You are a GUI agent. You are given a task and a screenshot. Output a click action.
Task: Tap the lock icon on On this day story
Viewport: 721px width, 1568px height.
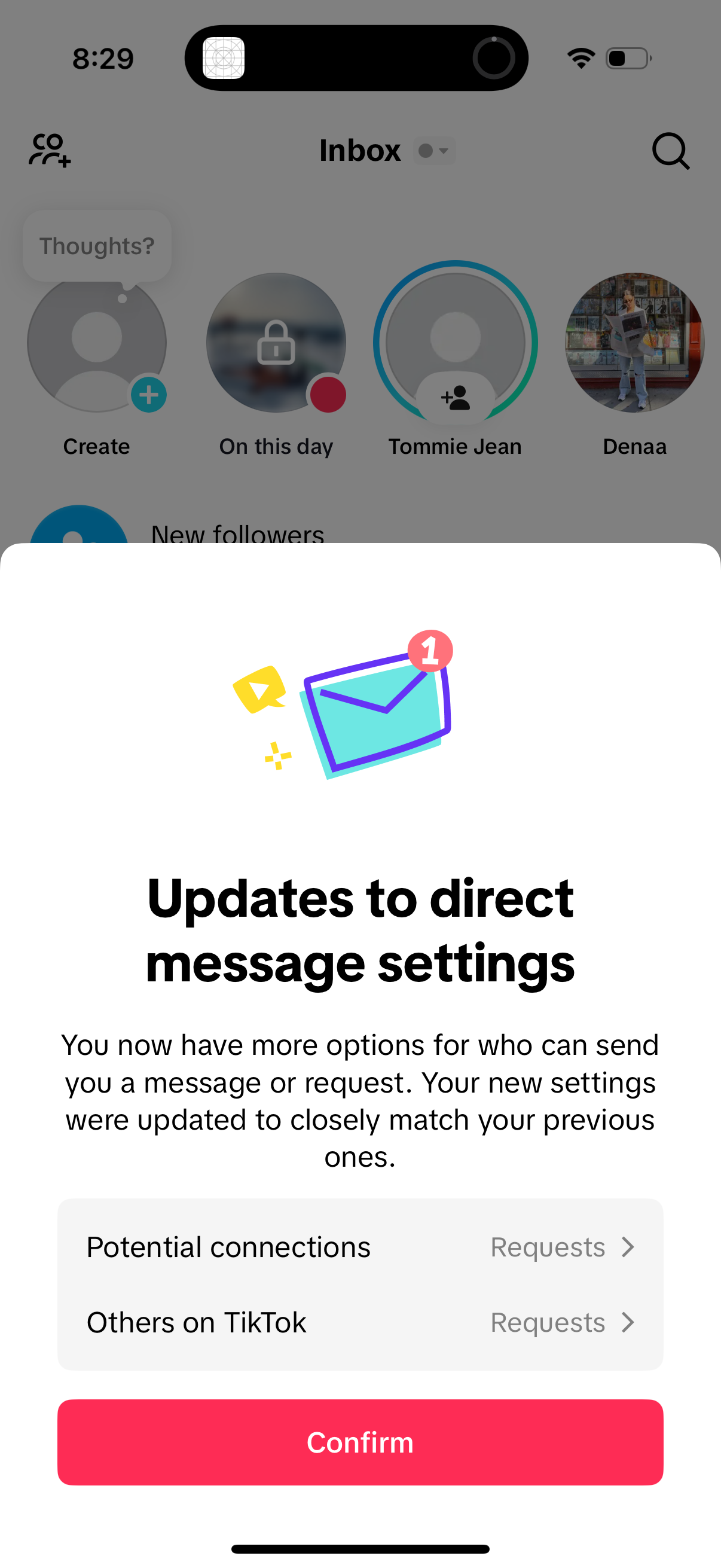tap(276, 343)
